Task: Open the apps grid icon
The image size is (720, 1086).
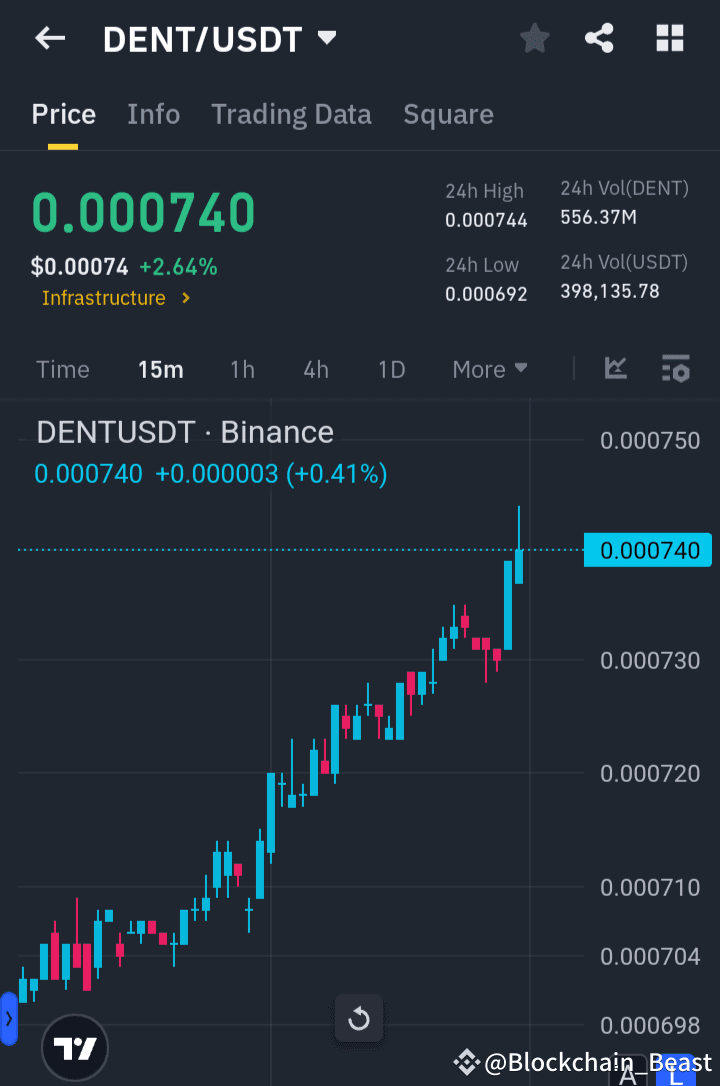Action: pyautogui.click(x=669, y=38)
